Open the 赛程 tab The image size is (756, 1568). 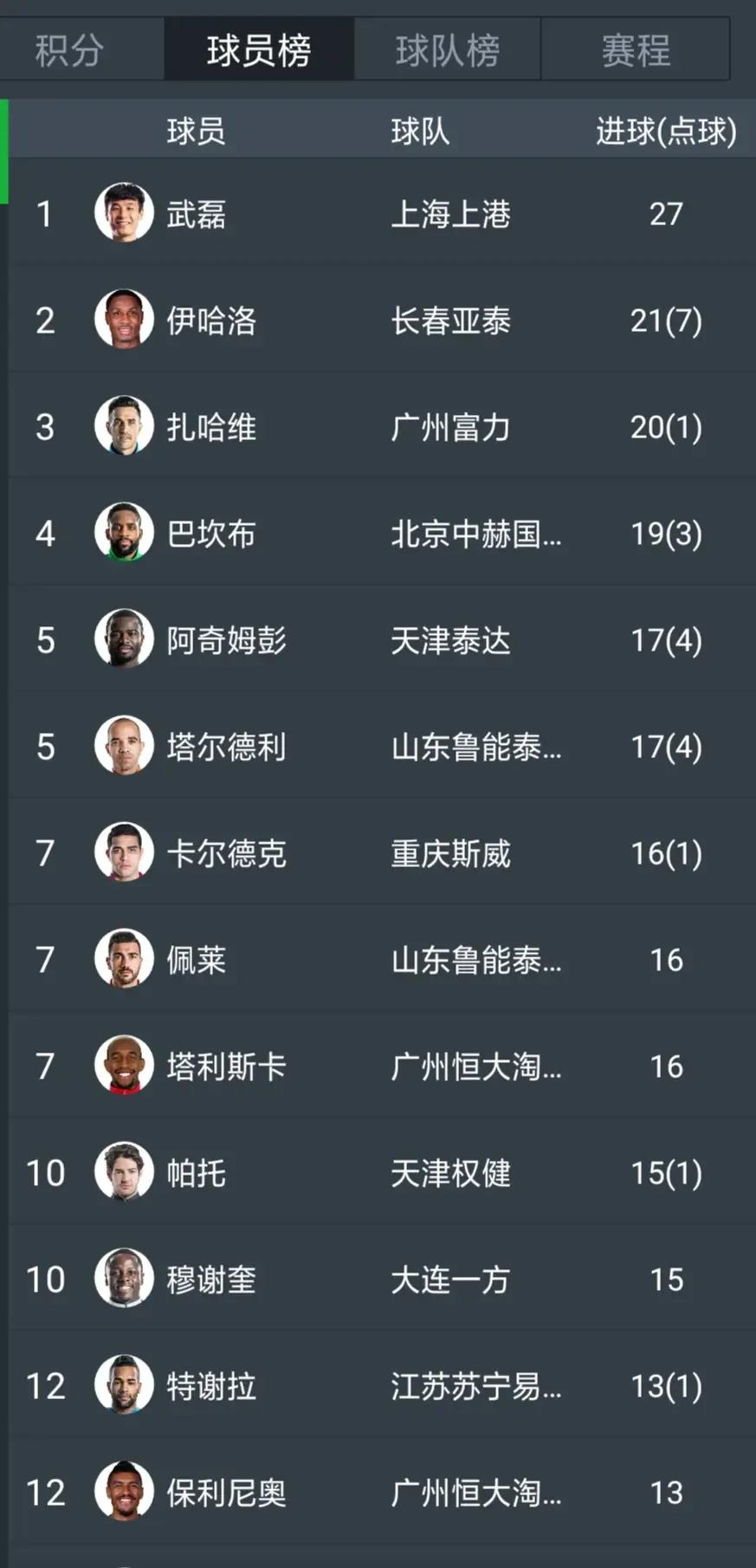click(635, 50)
